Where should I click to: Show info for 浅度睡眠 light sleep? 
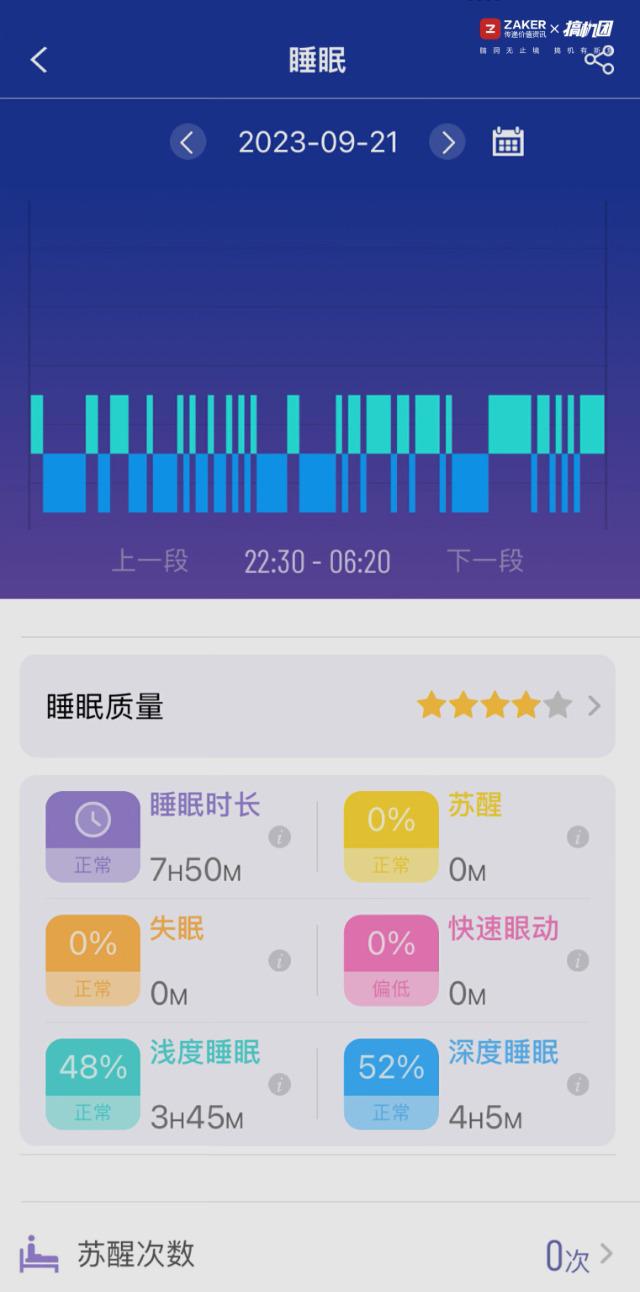point(280,1084)
